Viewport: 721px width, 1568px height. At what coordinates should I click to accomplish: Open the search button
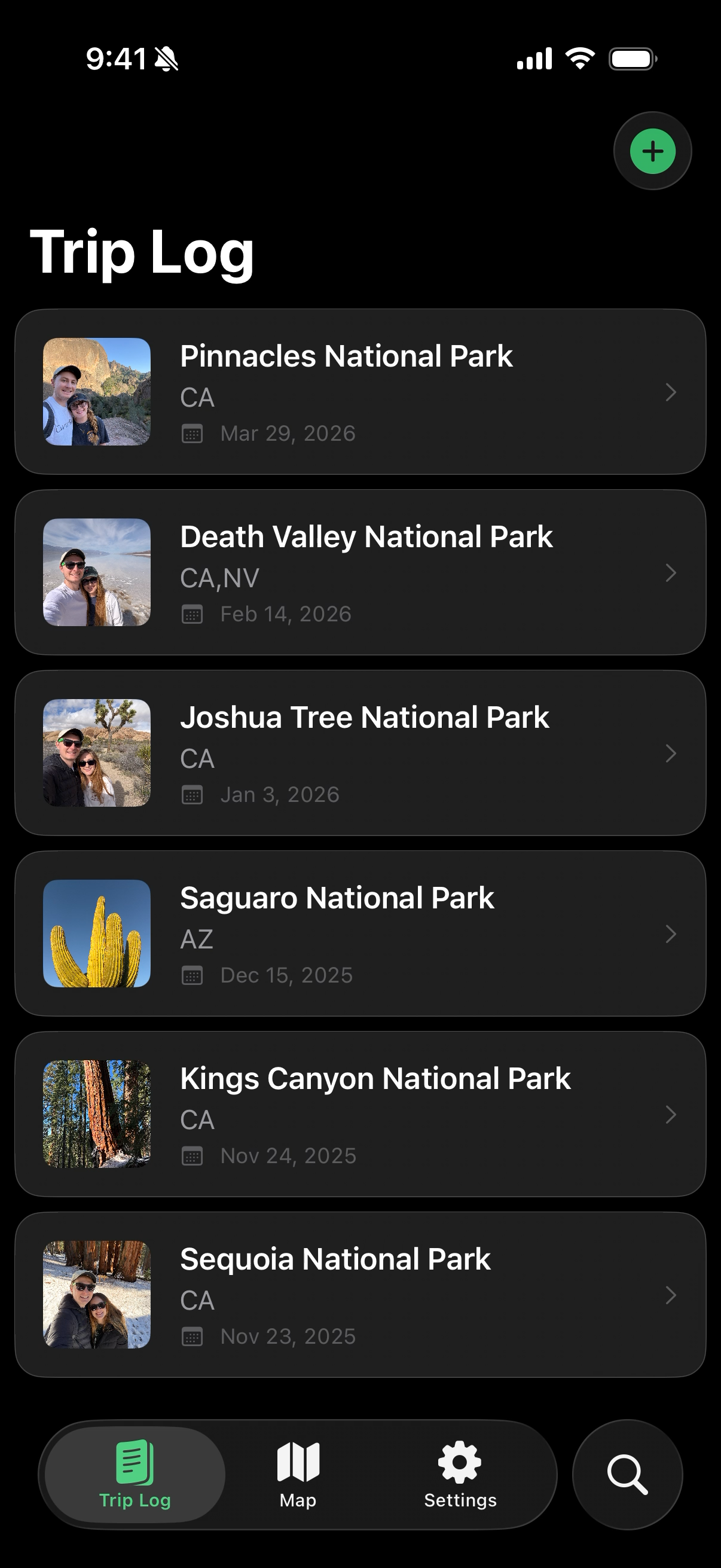click(627, 1474)
